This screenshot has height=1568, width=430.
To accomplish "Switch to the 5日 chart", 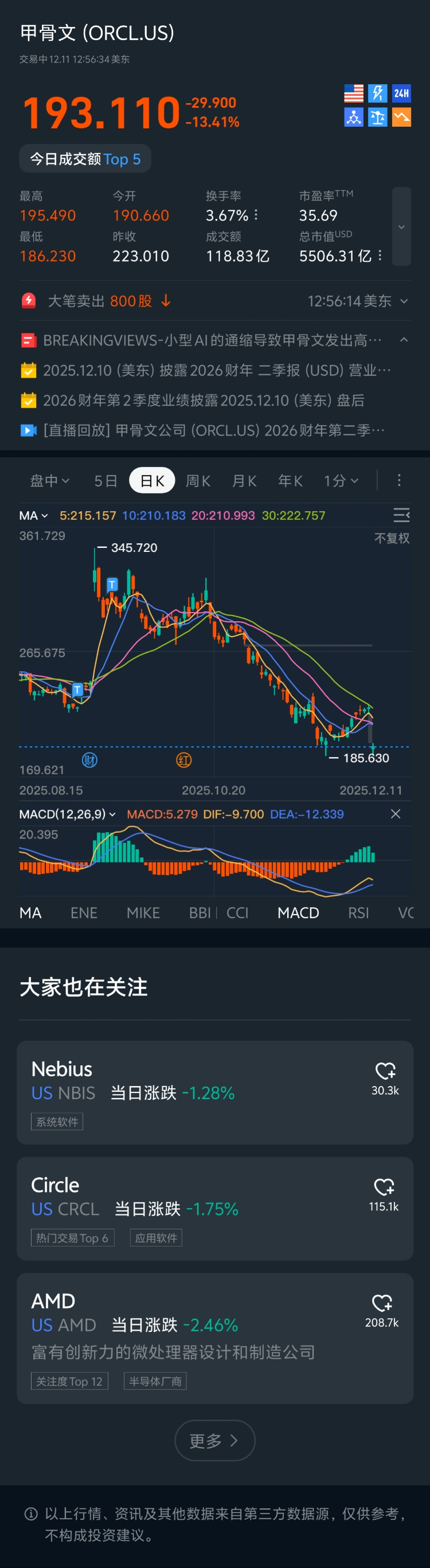I will tap(105, 481).
